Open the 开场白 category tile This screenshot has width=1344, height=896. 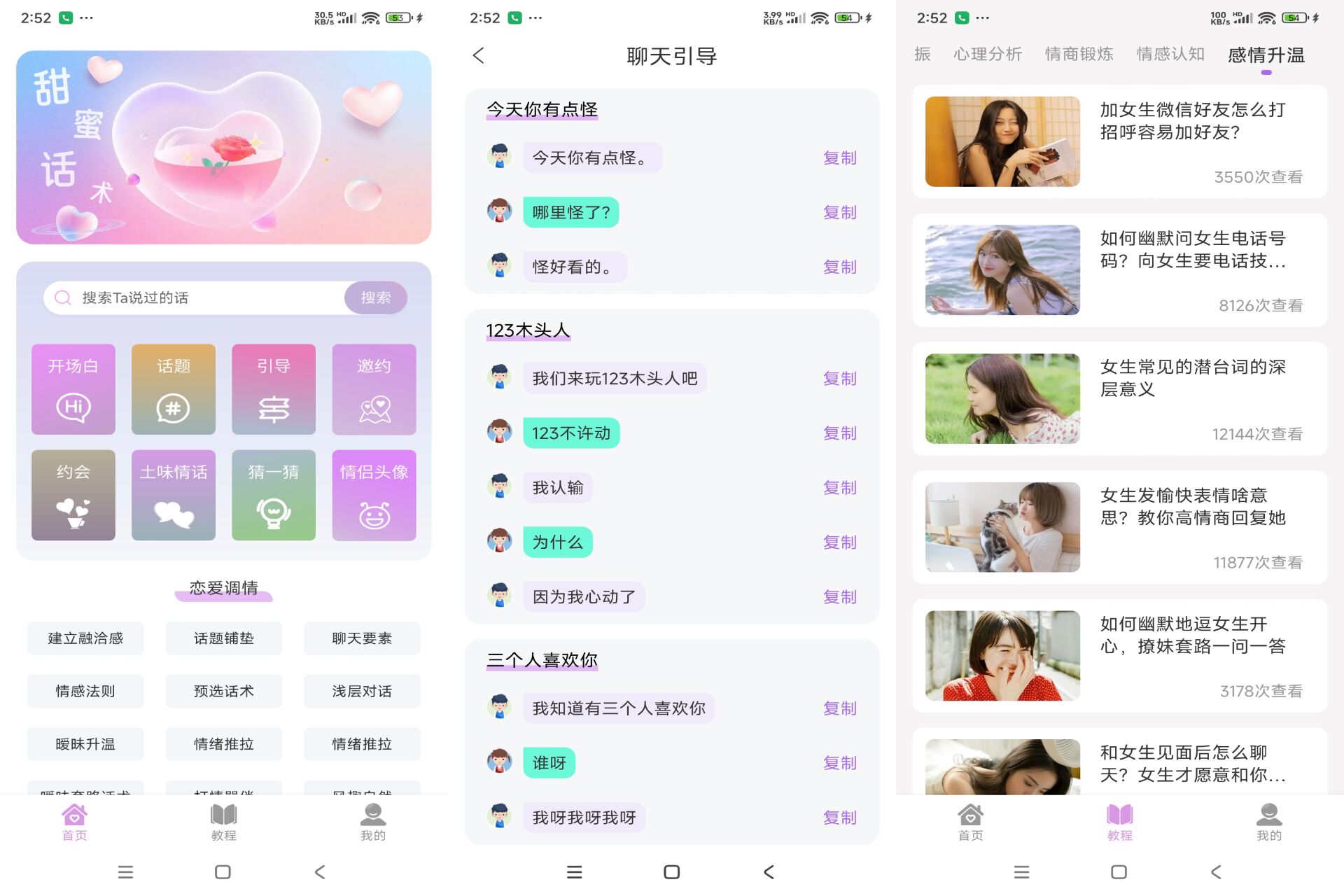coord(73,388)
